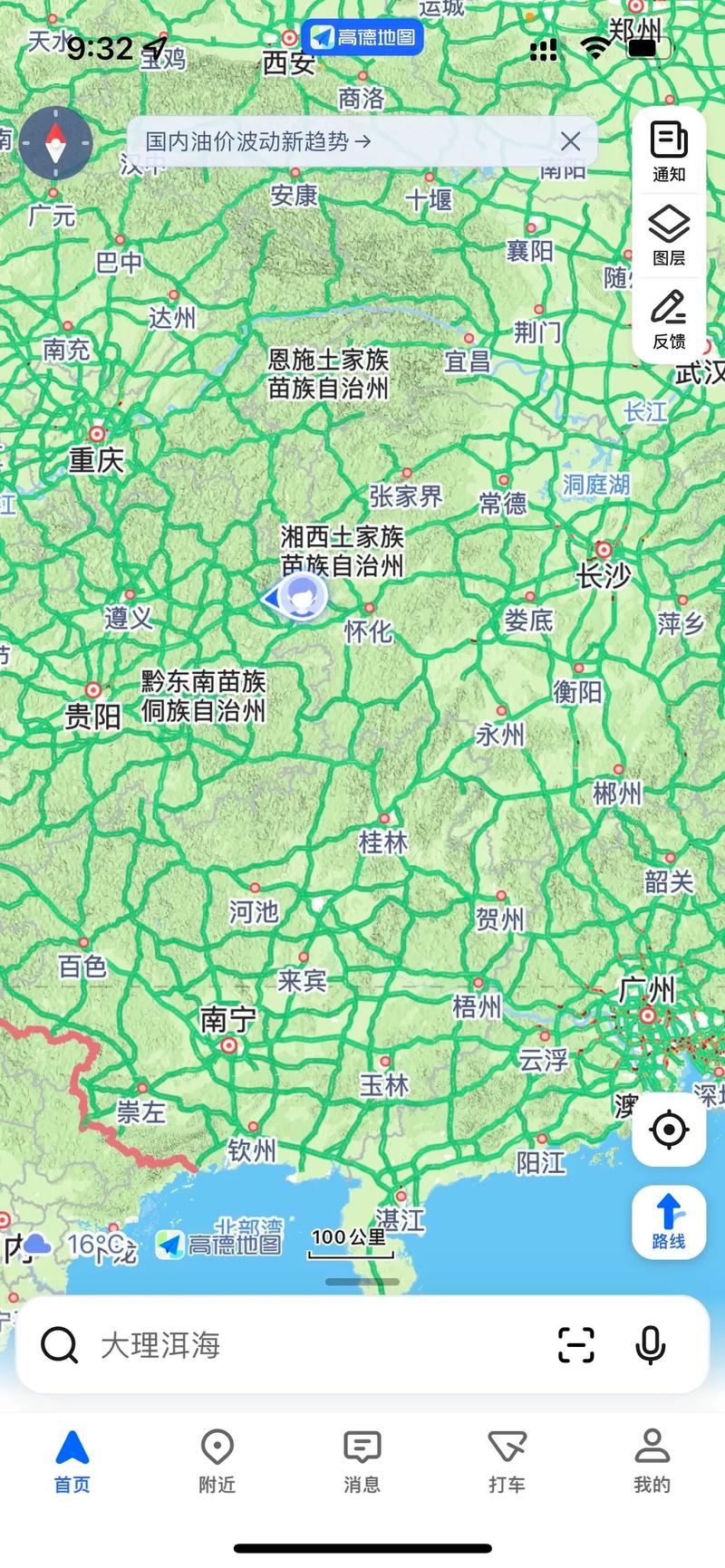The width and height of the screenshot is (725, 1568).
Task: Open 反馈 feedback
Action: tap(669, 319)
